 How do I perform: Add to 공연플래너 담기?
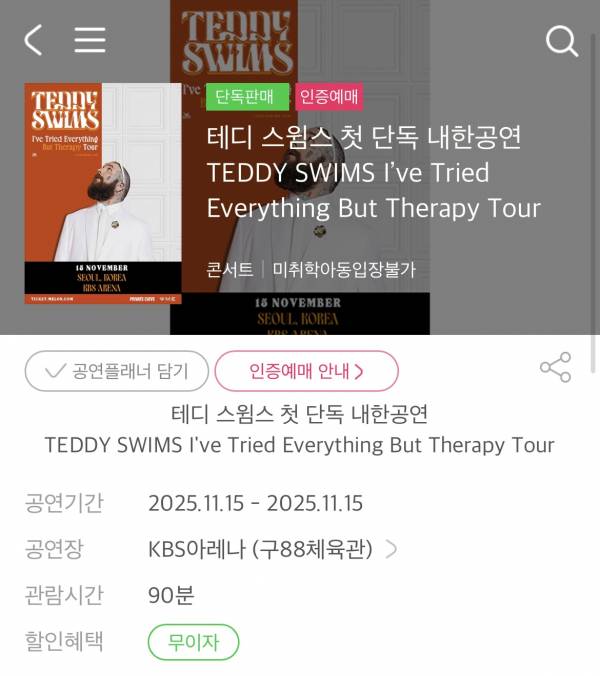(x=117, y=372)
